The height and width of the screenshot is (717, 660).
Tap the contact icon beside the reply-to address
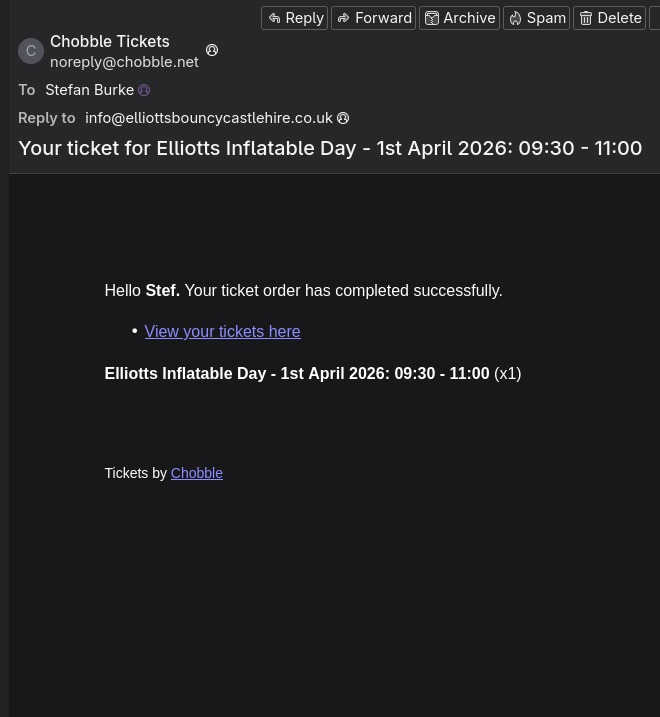(x=343, y=118)
